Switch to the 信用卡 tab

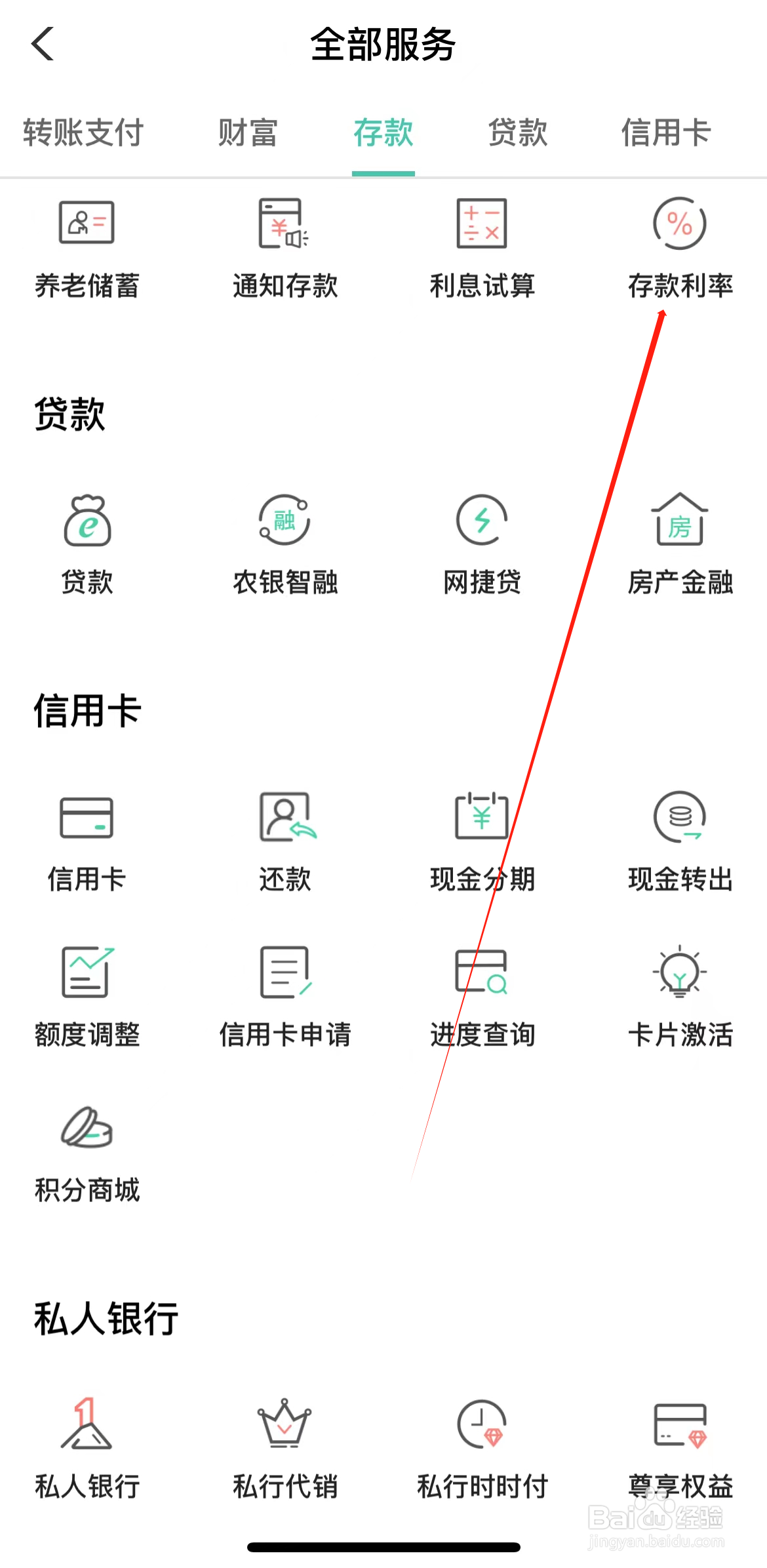point(666,133)
